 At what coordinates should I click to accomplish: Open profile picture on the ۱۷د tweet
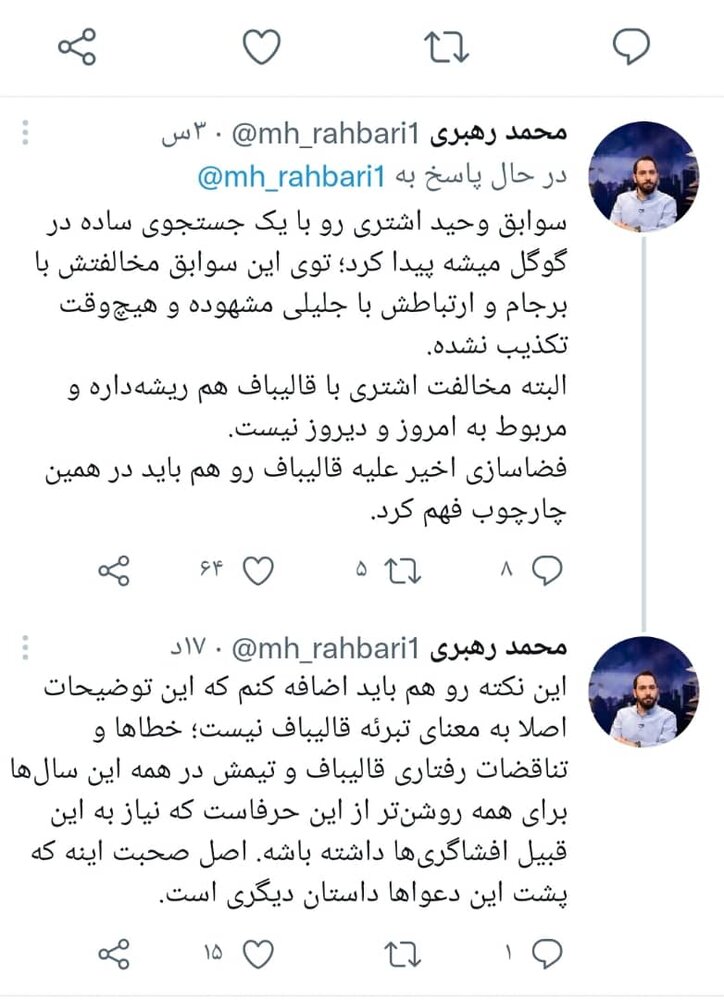pos(643,691)
